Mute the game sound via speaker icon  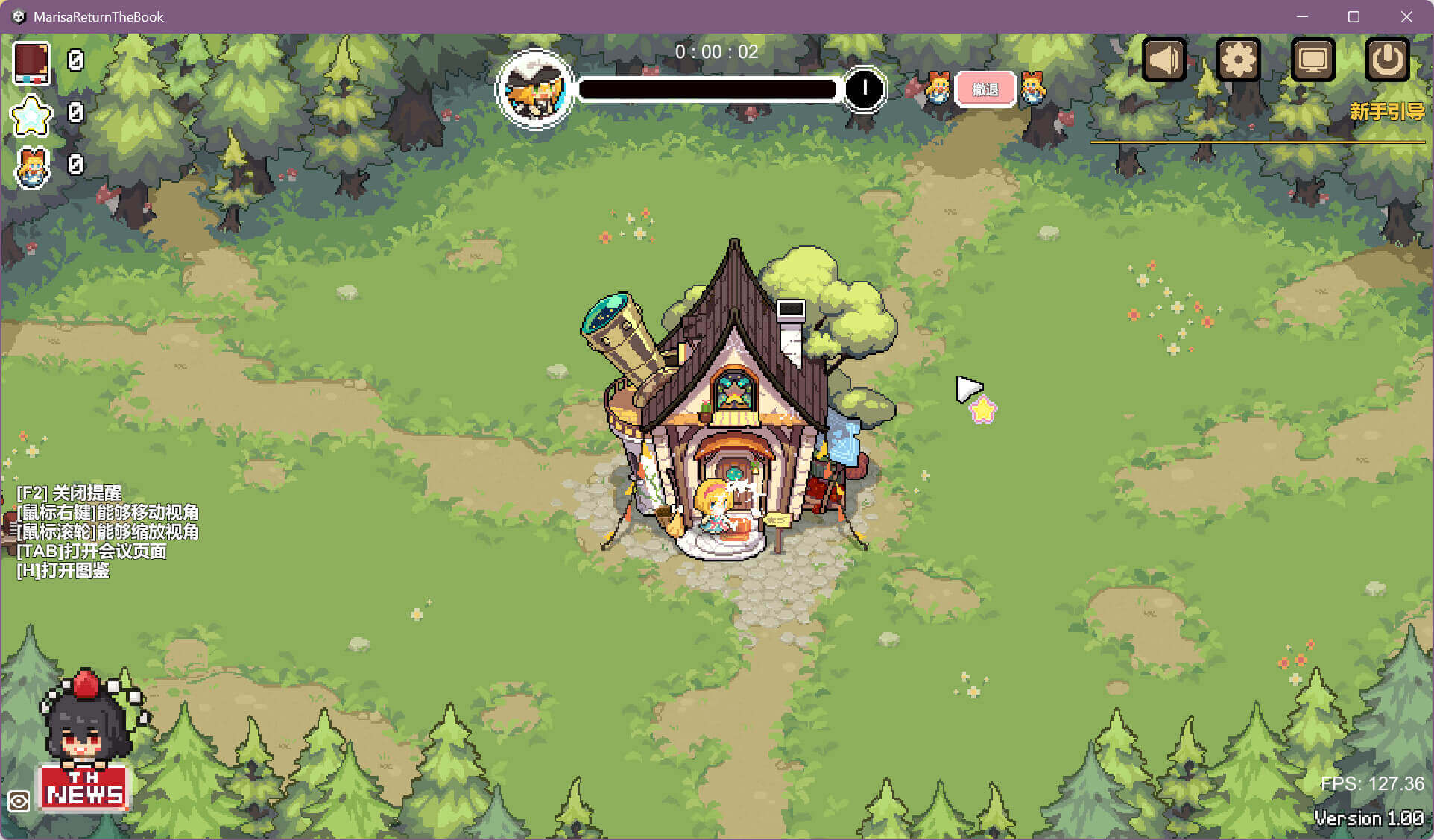[x=1163, y=60]
